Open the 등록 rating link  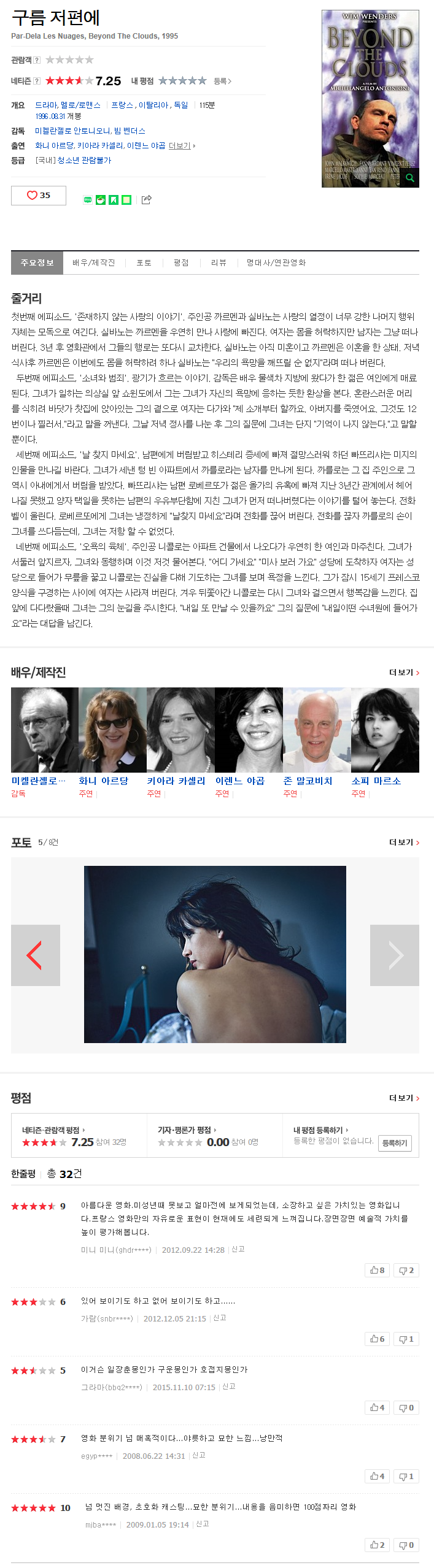[222, 81]
